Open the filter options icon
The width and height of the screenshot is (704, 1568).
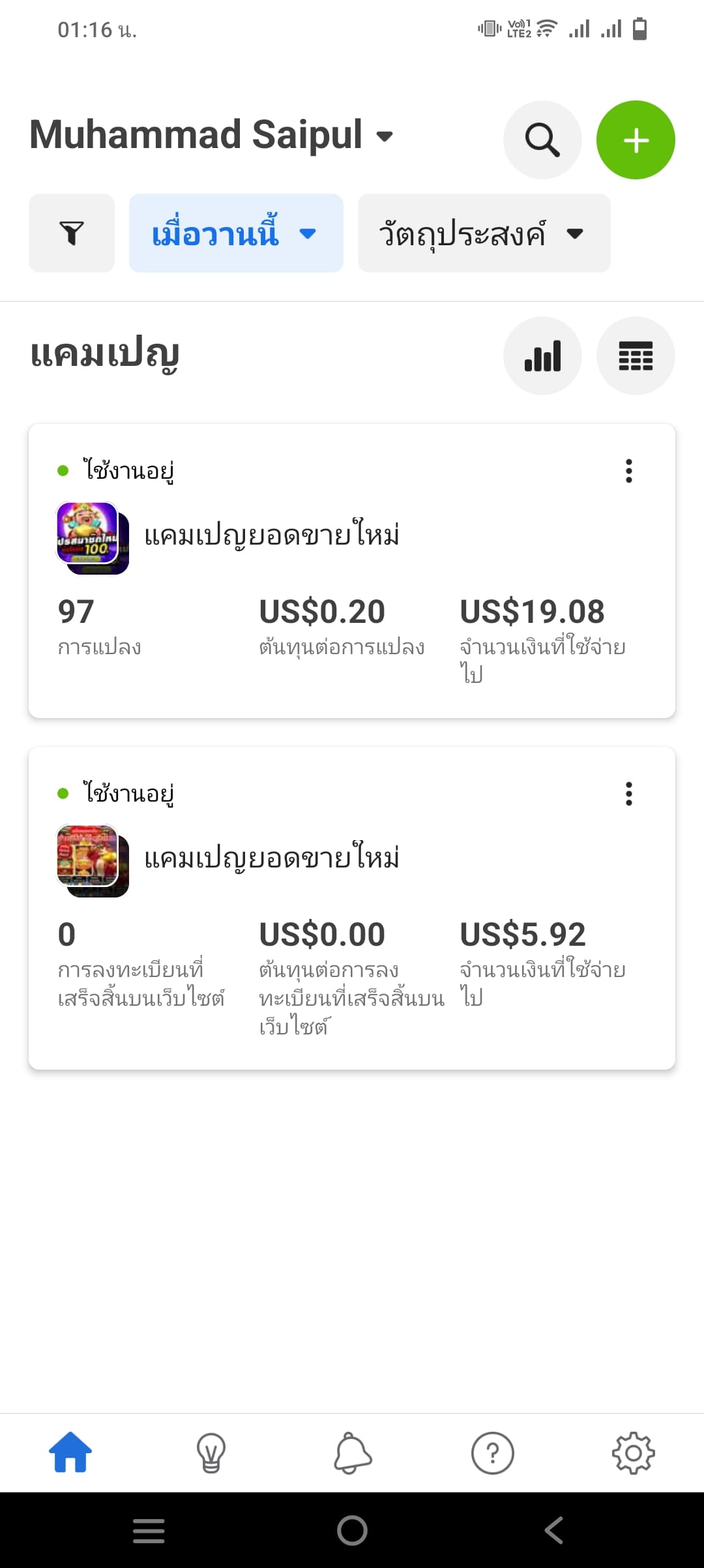72,233
